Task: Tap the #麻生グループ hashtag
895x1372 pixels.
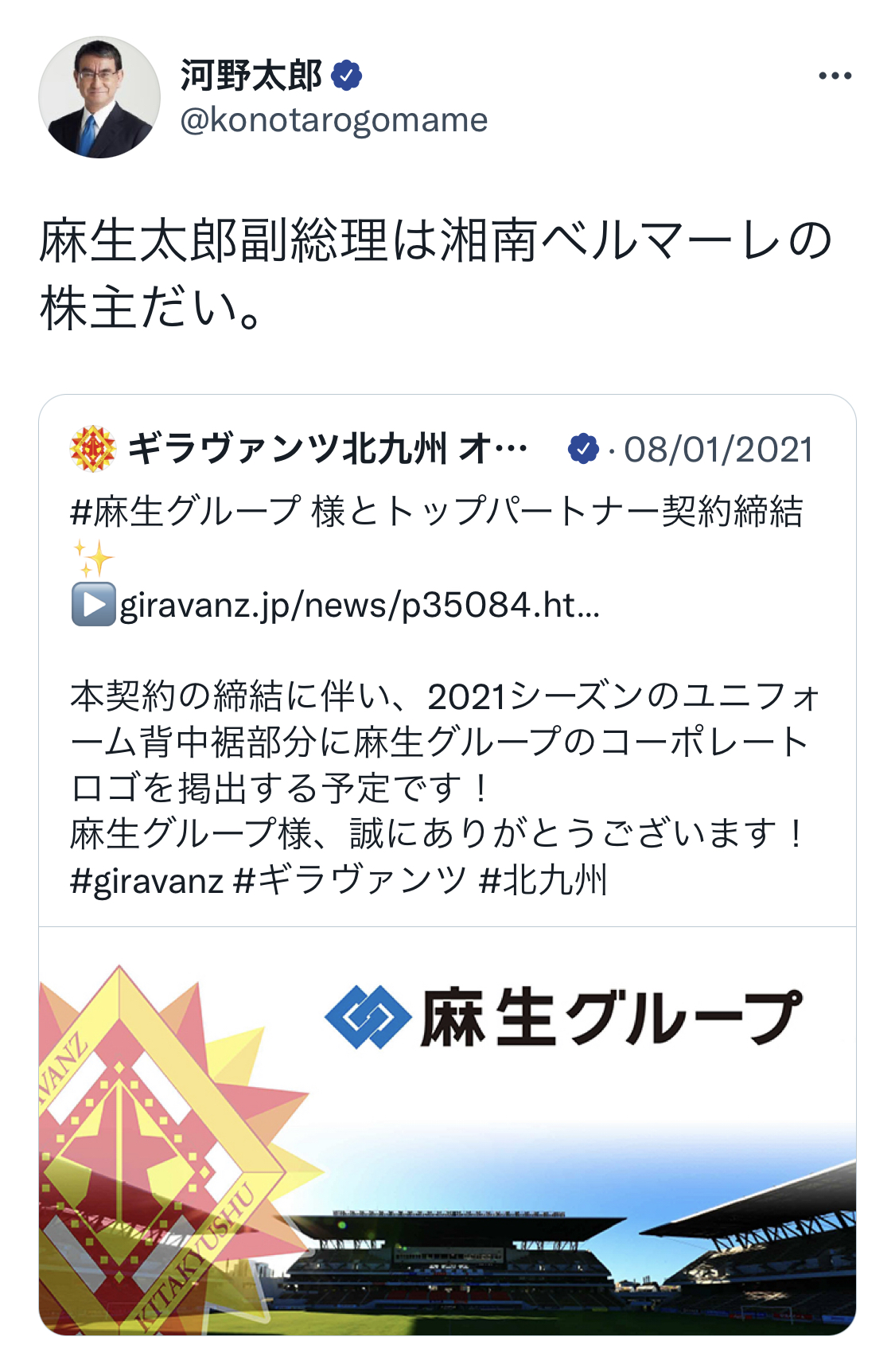Action: click(185, 511)
